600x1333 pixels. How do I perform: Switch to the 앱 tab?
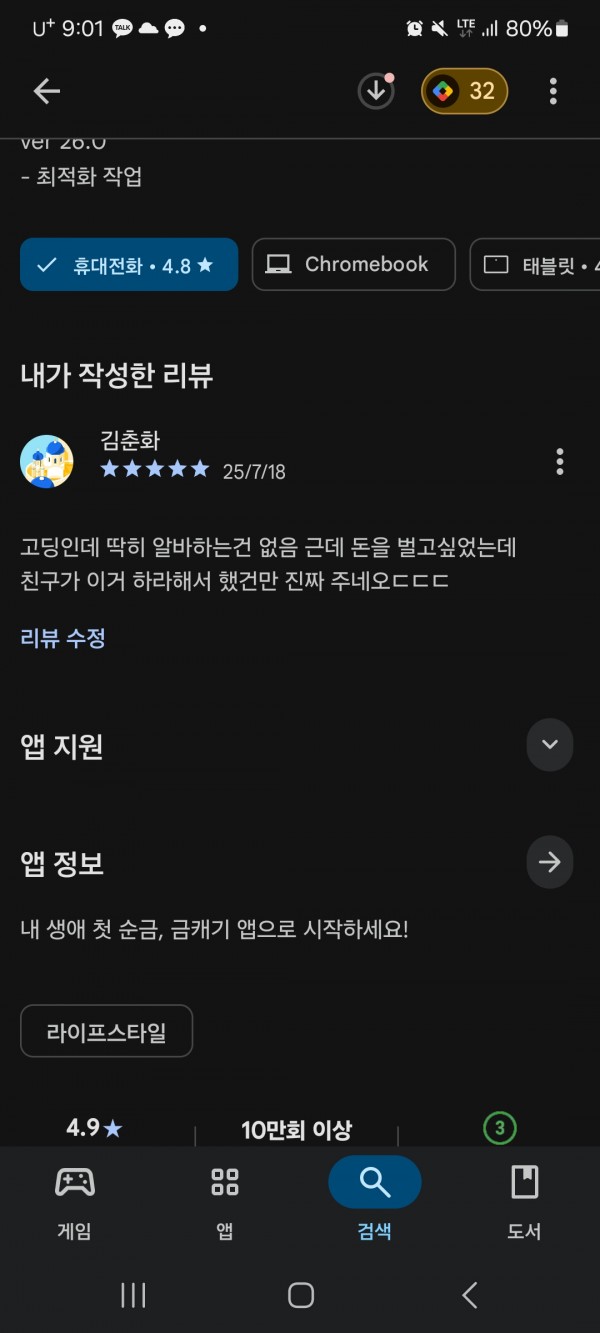coord(225,1200)
